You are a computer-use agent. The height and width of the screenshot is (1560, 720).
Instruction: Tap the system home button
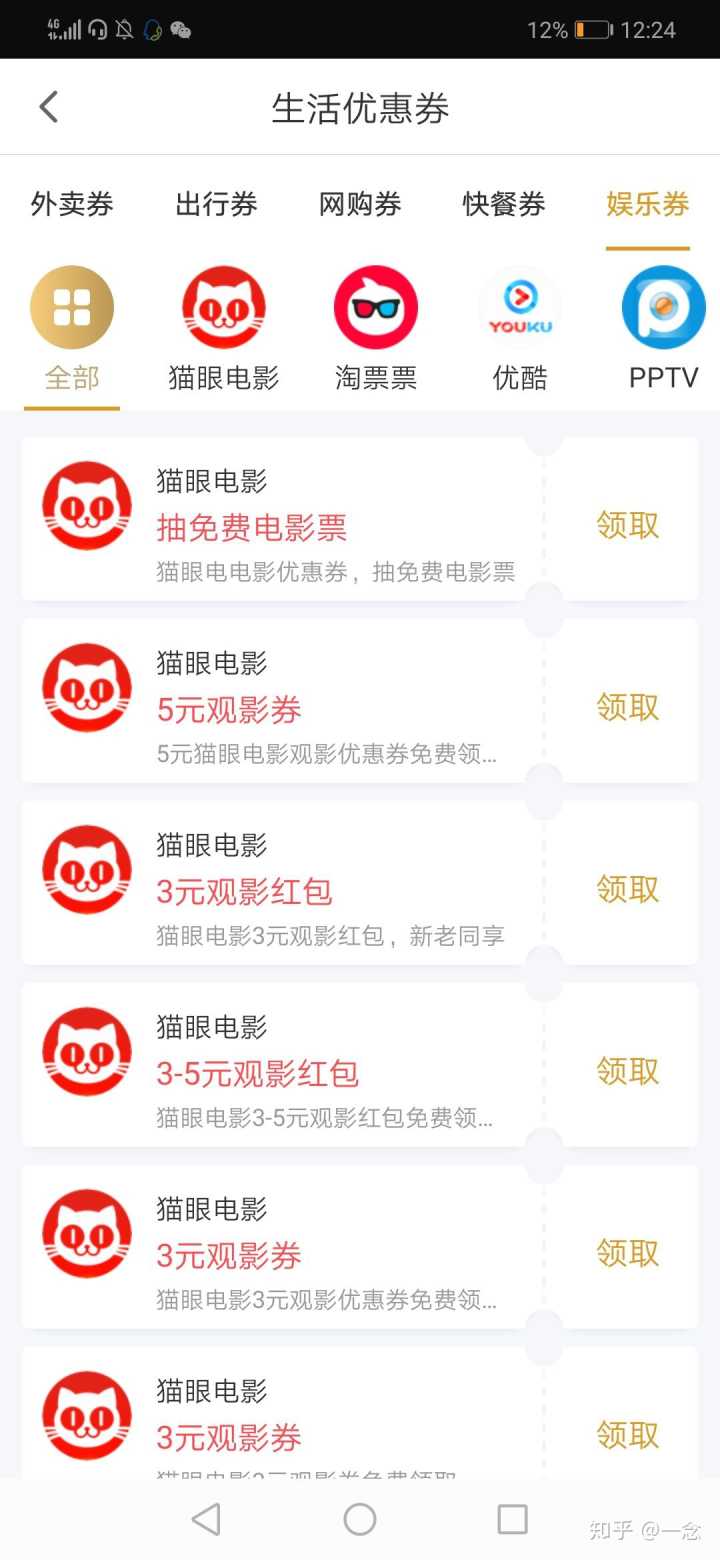pos(360,1519)
